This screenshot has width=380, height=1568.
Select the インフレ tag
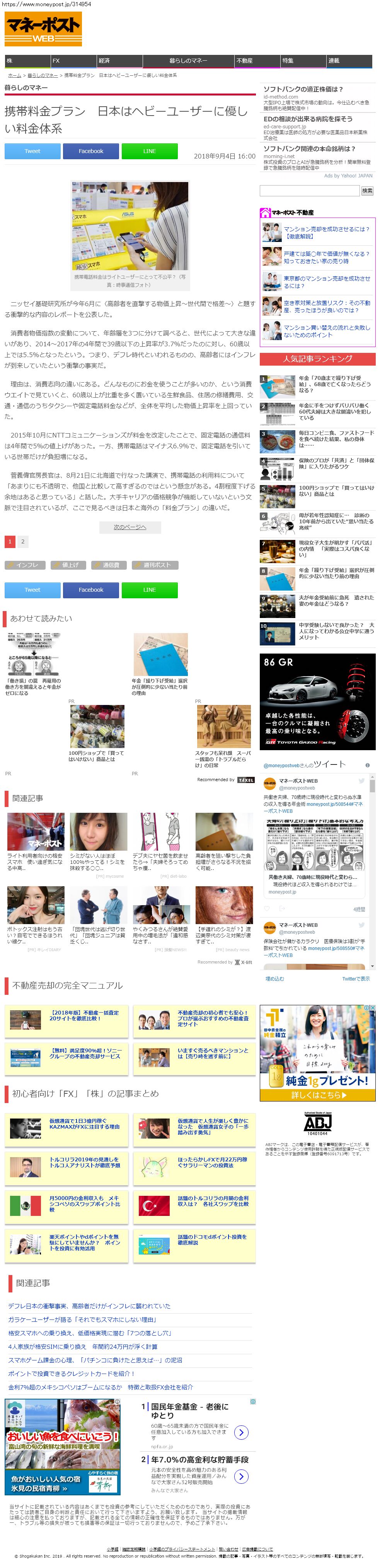25,565
